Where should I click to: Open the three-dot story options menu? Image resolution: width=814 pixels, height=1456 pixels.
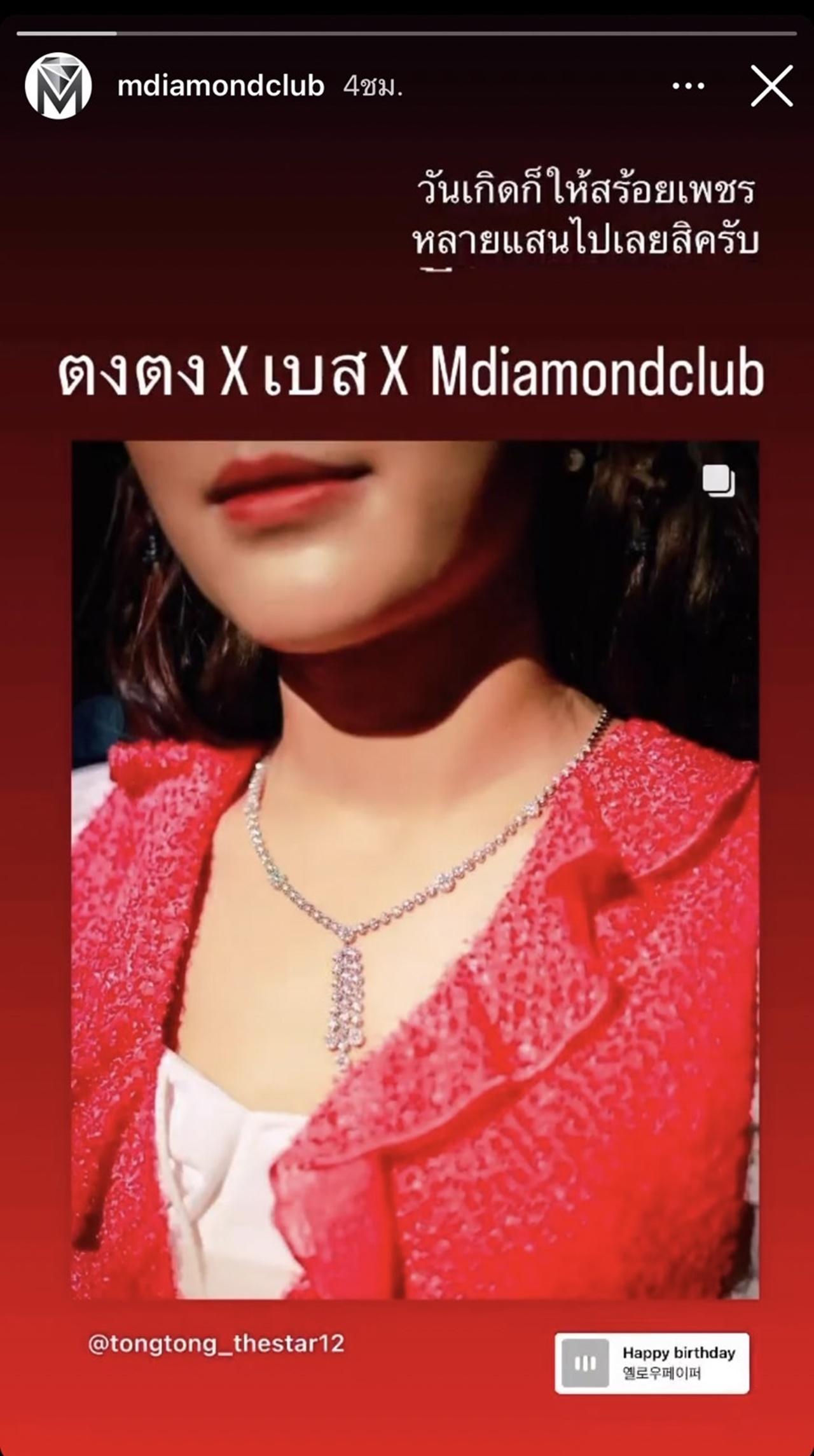click(x=689, y=86)
